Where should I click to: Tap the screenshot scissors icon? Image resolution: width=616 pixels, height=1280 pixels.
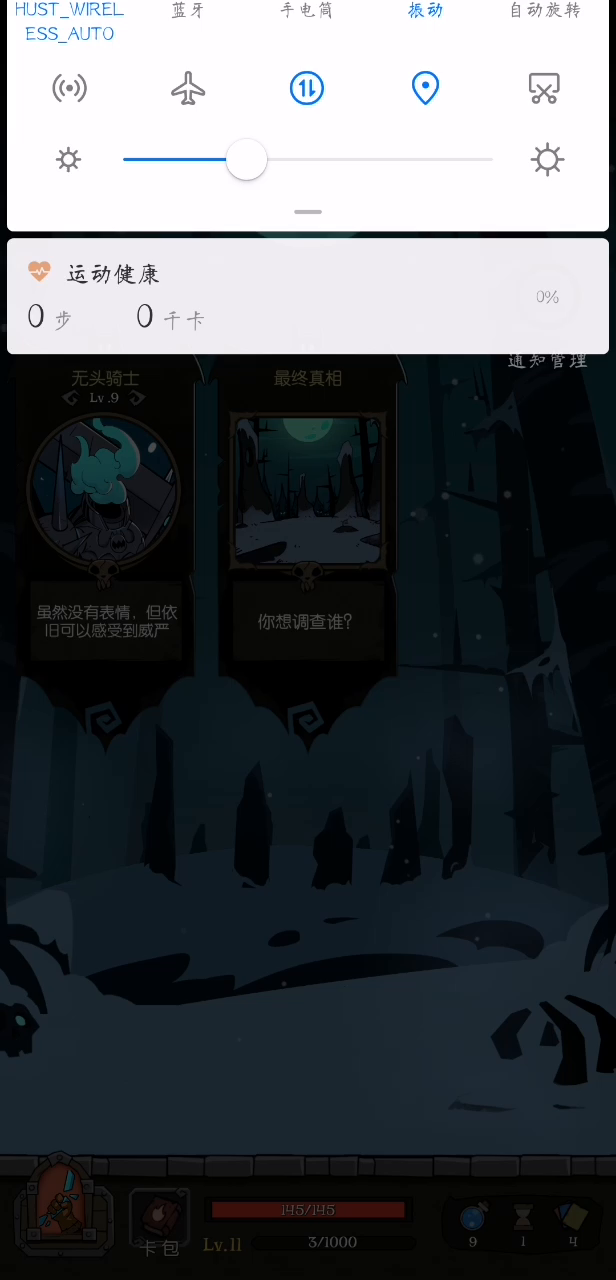click(544, 88)
